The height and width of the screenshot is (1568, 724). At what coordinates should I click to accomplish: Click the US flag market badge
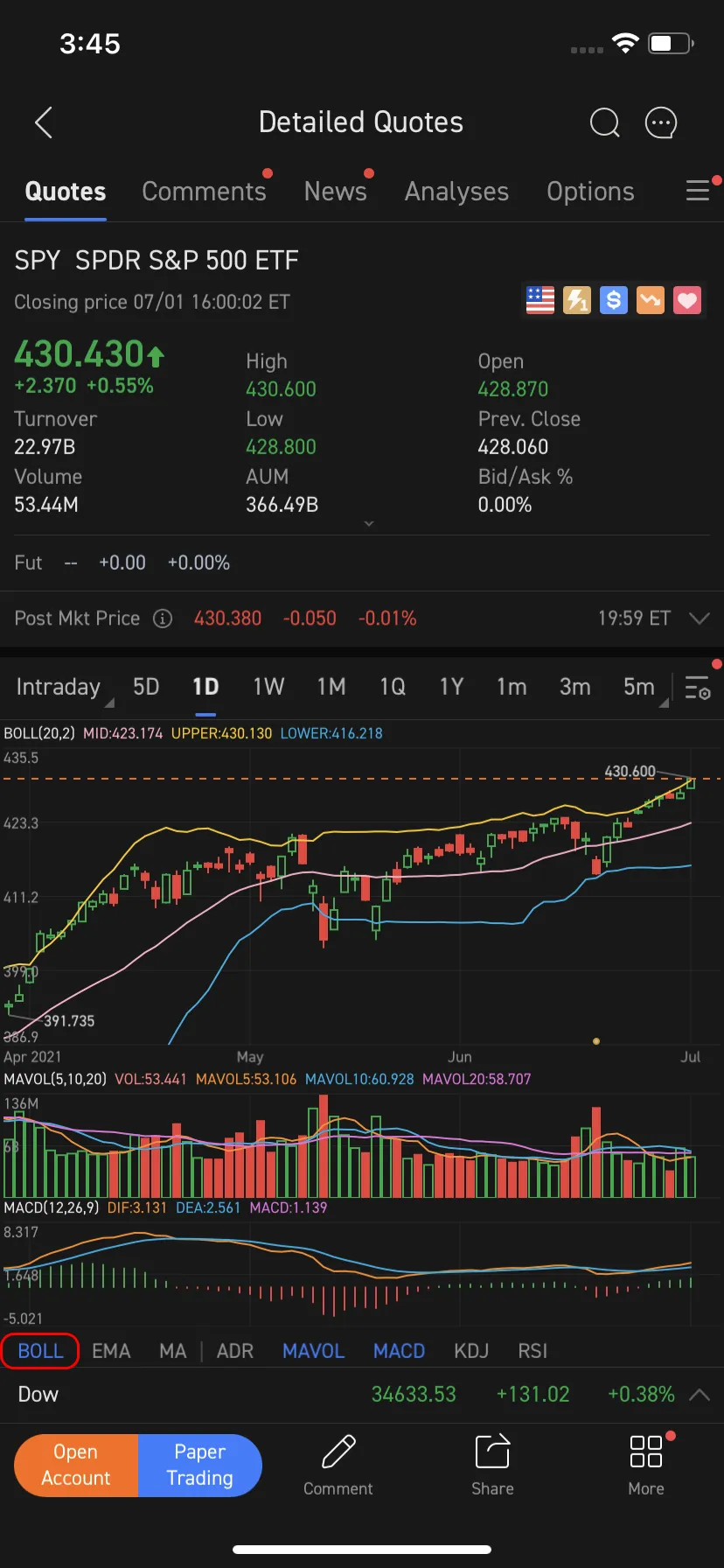(x=540, y=300)
